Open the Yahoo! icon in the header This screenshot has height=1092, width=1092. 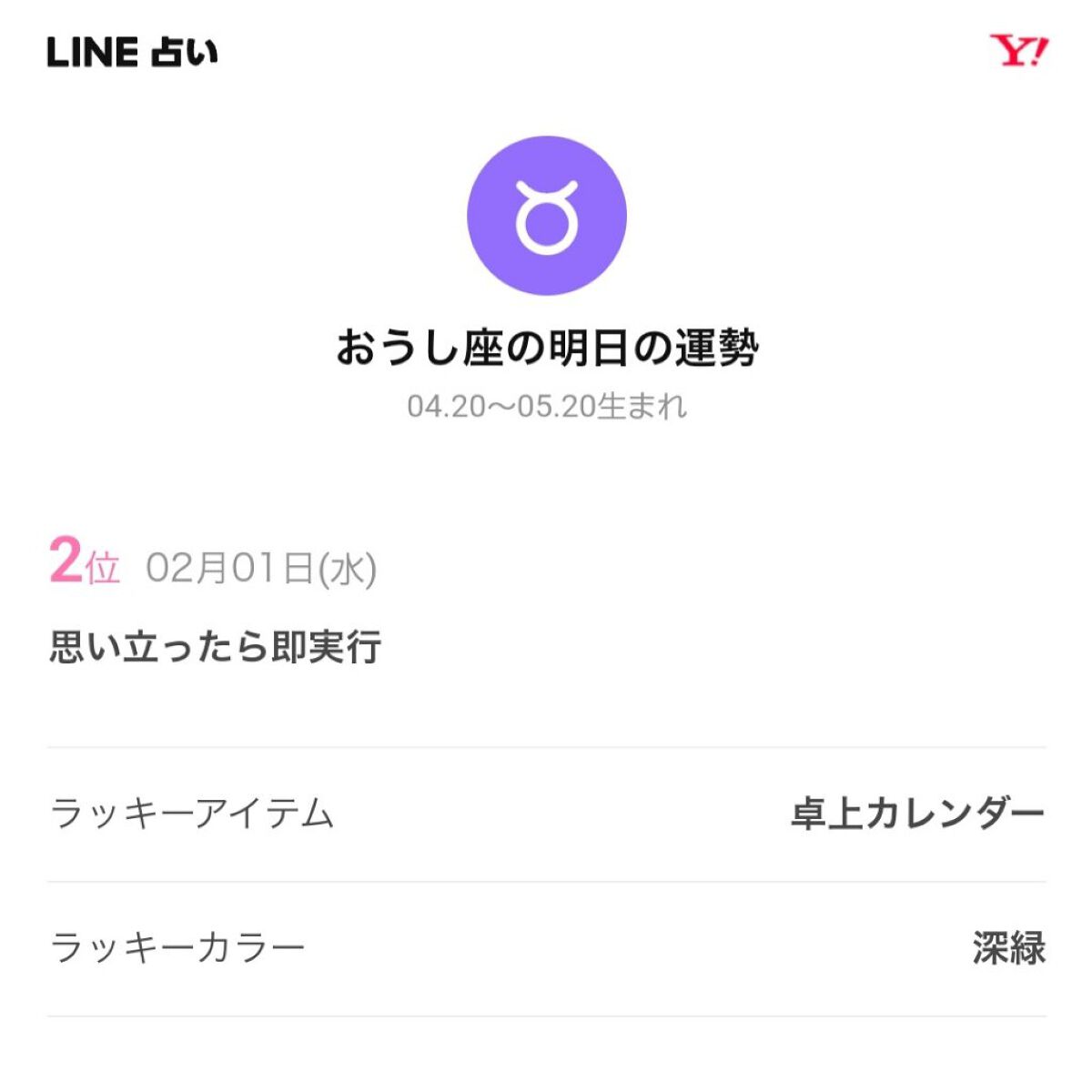[1018, 51]
